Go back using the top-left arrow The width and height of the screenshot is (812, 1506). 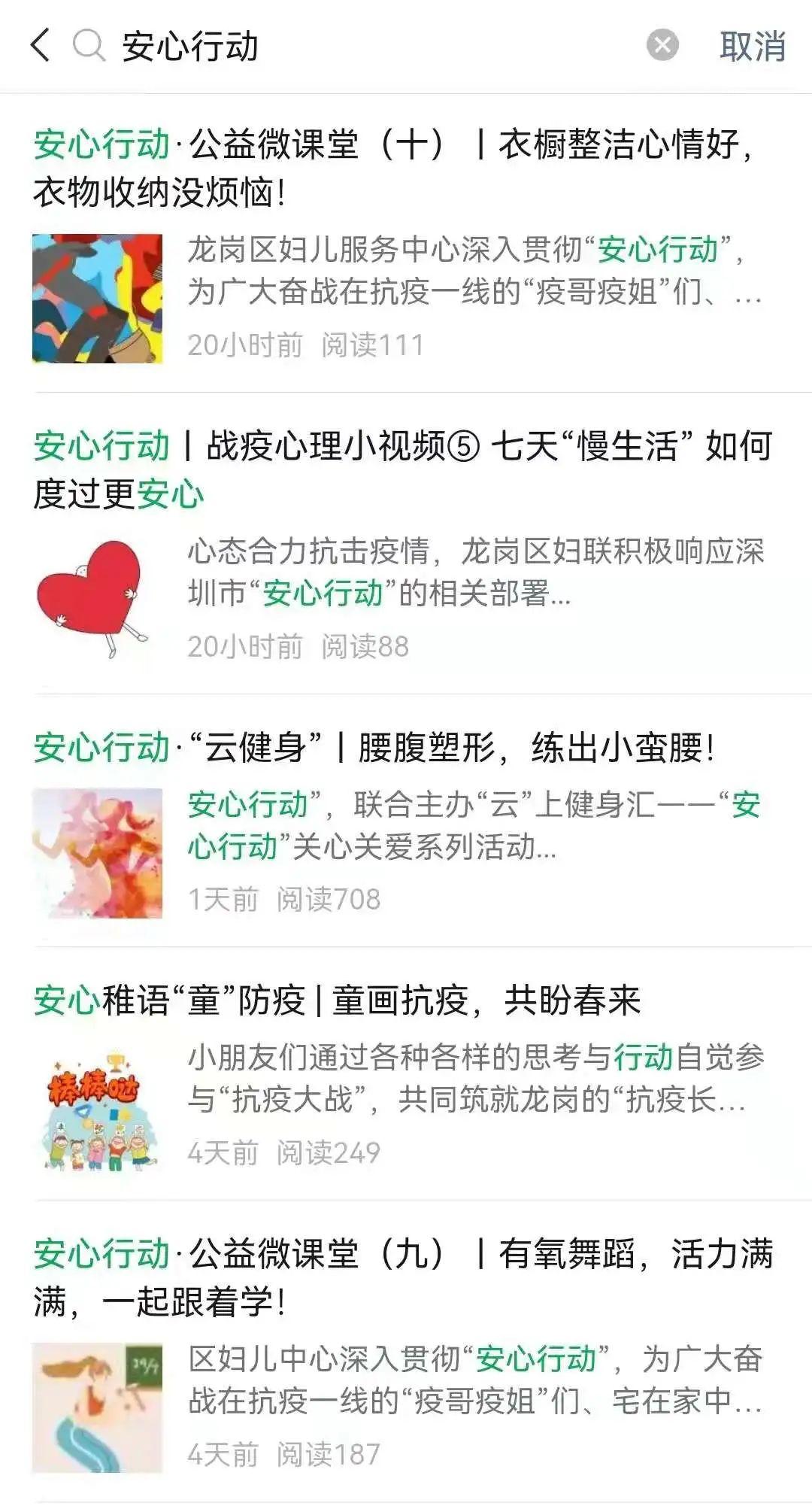point(41,45)
